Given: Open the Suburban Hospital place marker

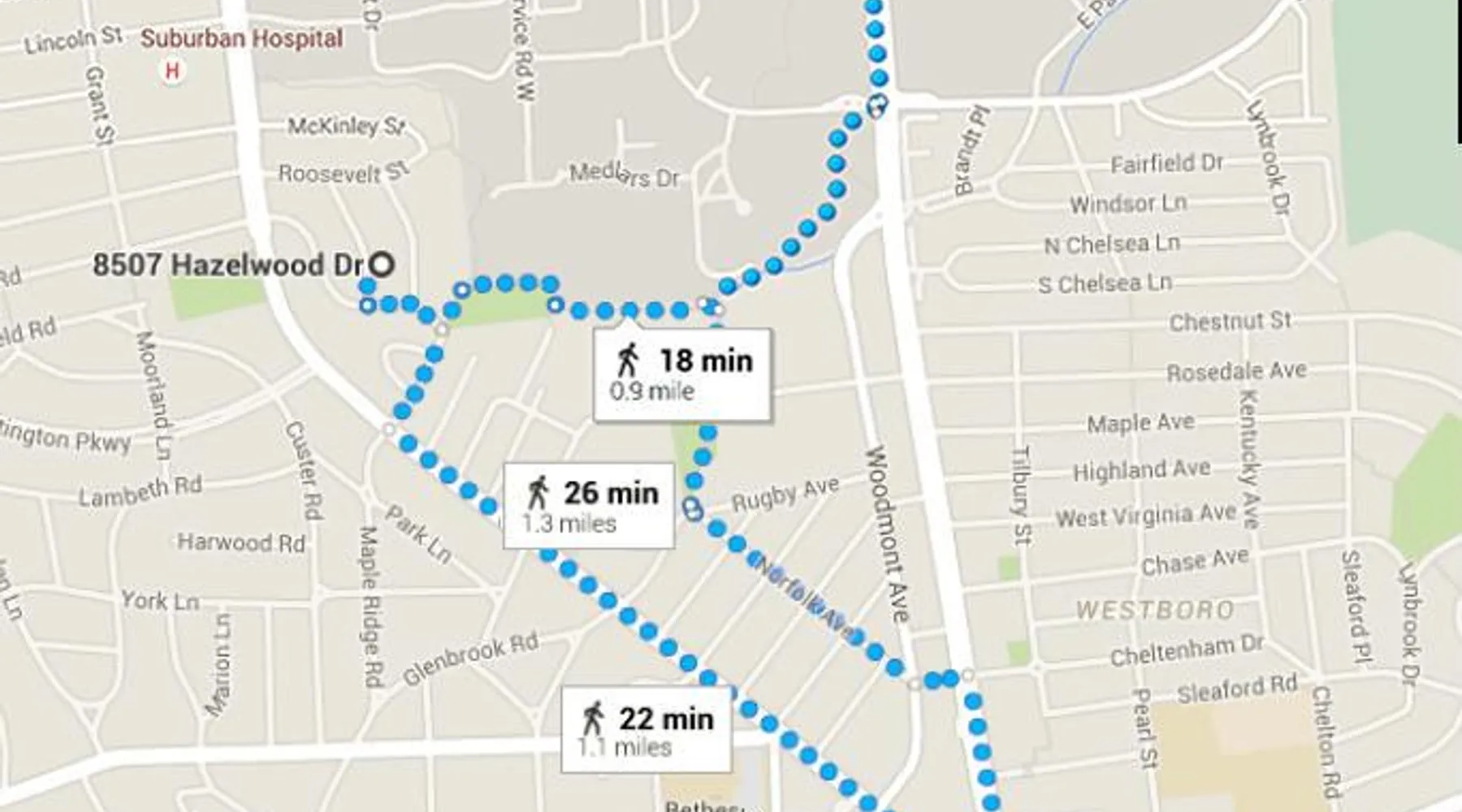Looking at the screenshot, I should (172, 71).
